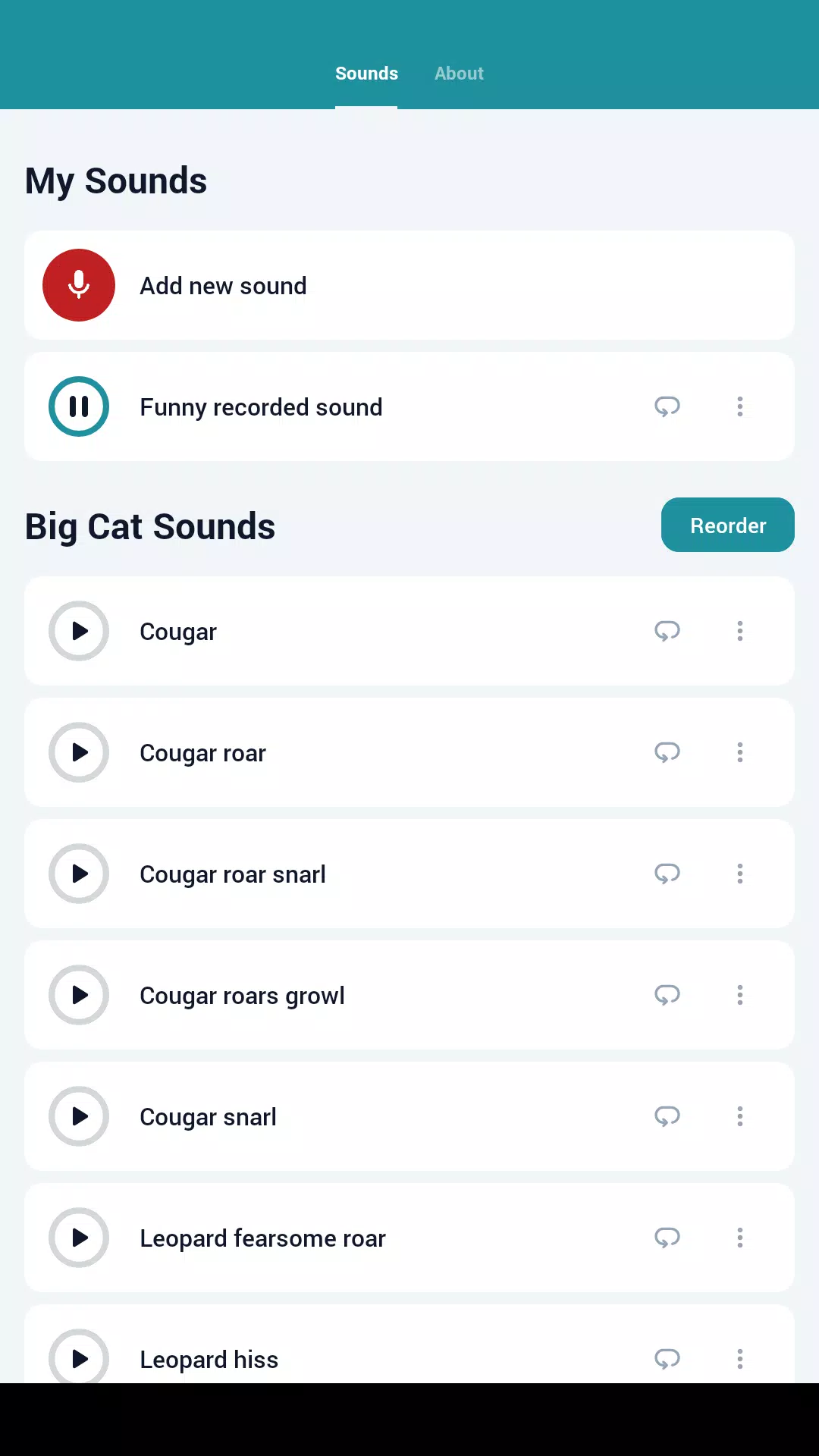Screen dimensions: 819x1456
Task: Play Leopard hiss
Action: pos(79,1356)
